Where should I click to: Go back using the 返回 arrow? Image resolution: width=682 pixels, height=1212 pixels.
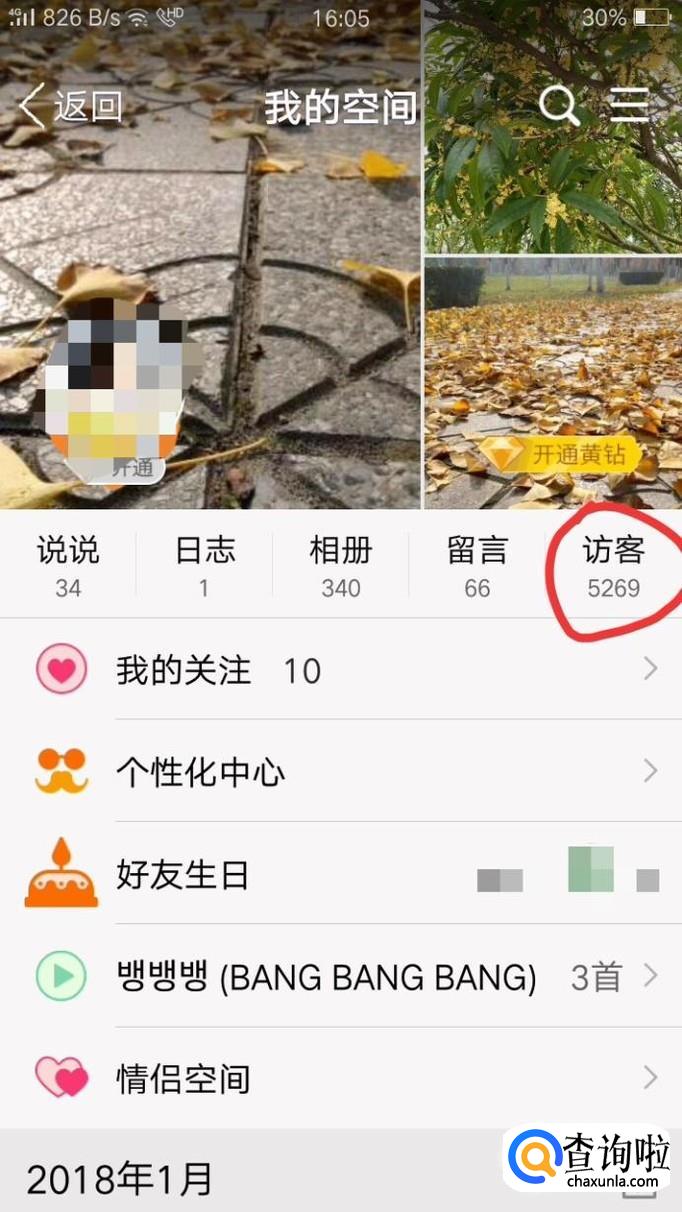(70, 106)
